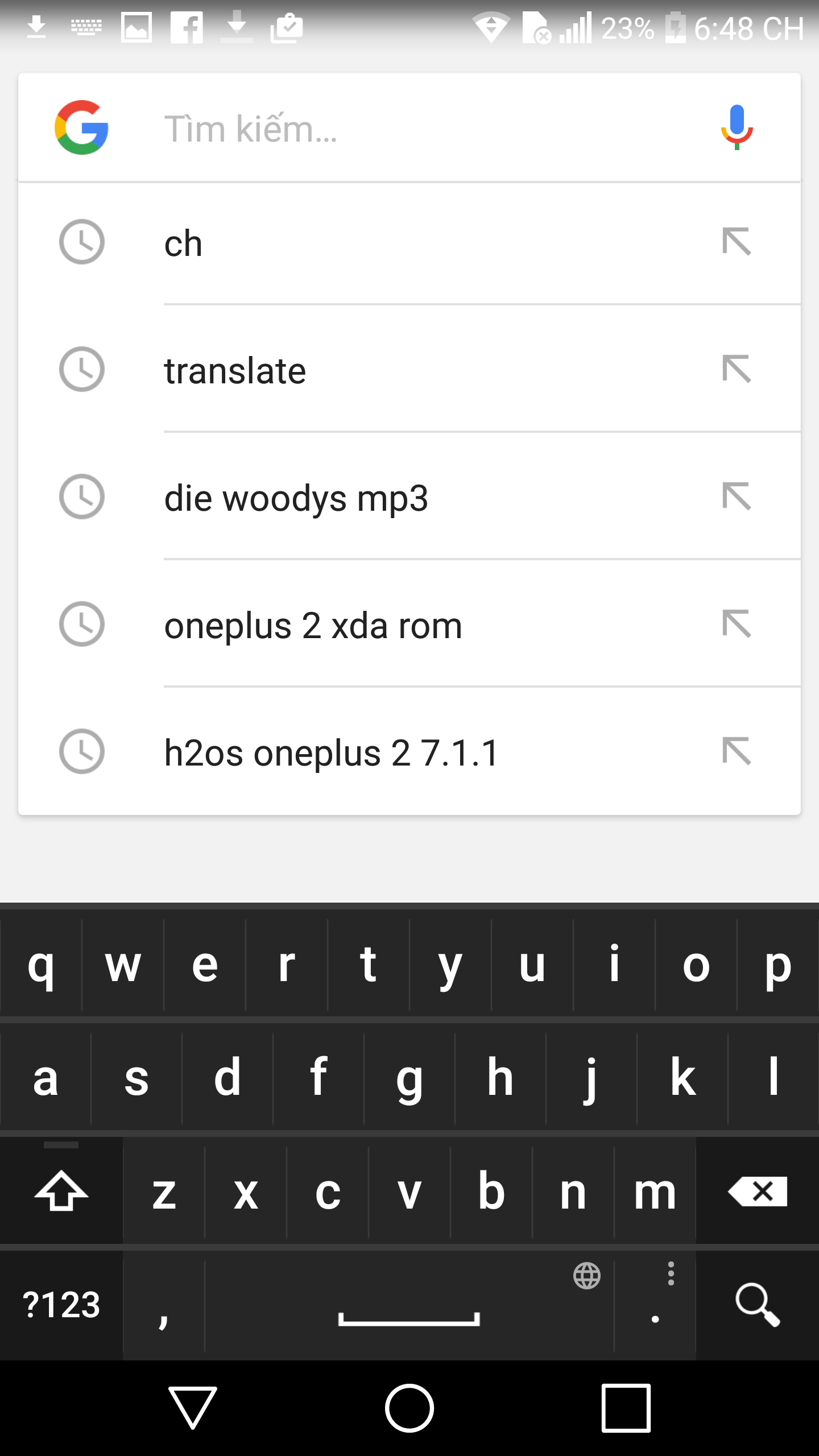Open the recent search "translate"
819x1456 pixels.
coord(398,371)
